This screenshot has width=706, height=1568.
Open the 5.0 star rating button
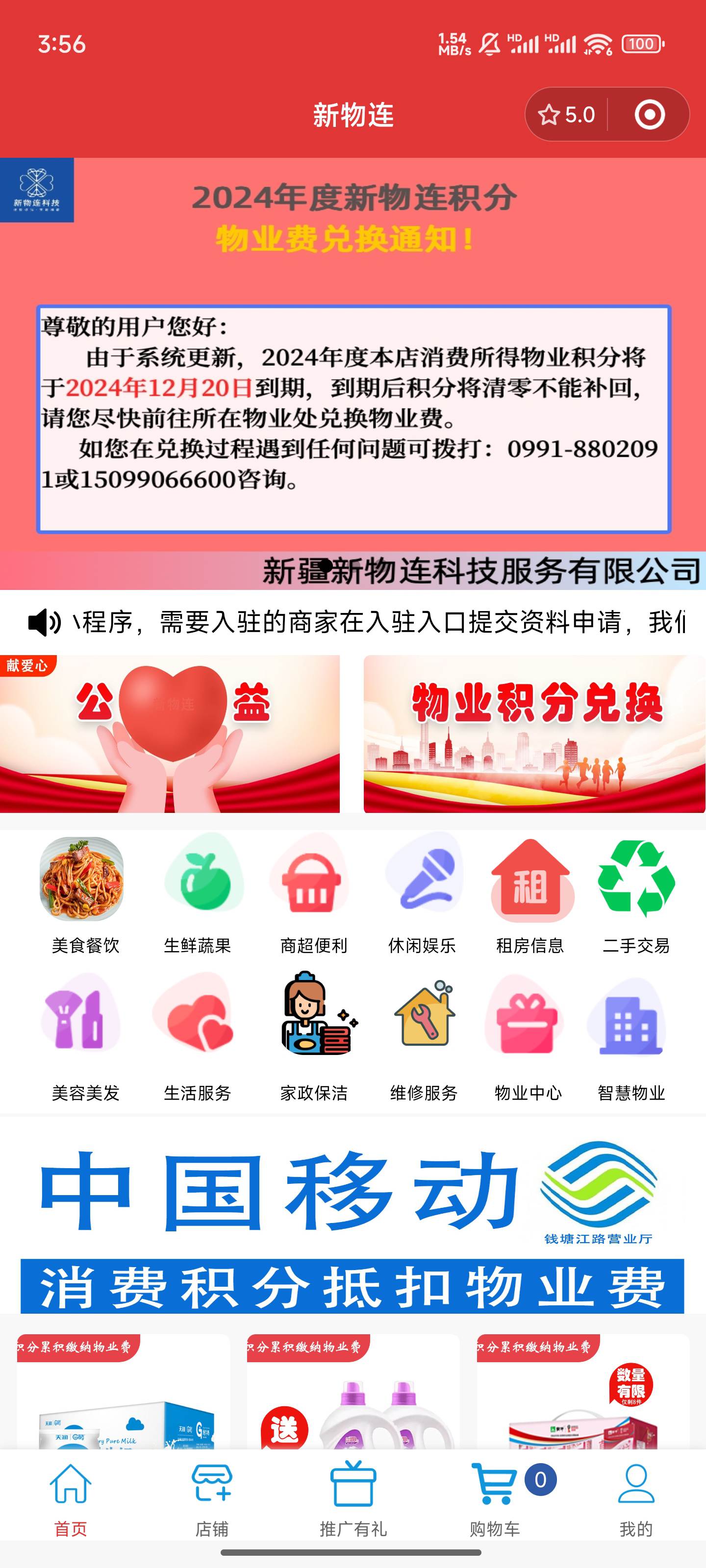point(566,115)
